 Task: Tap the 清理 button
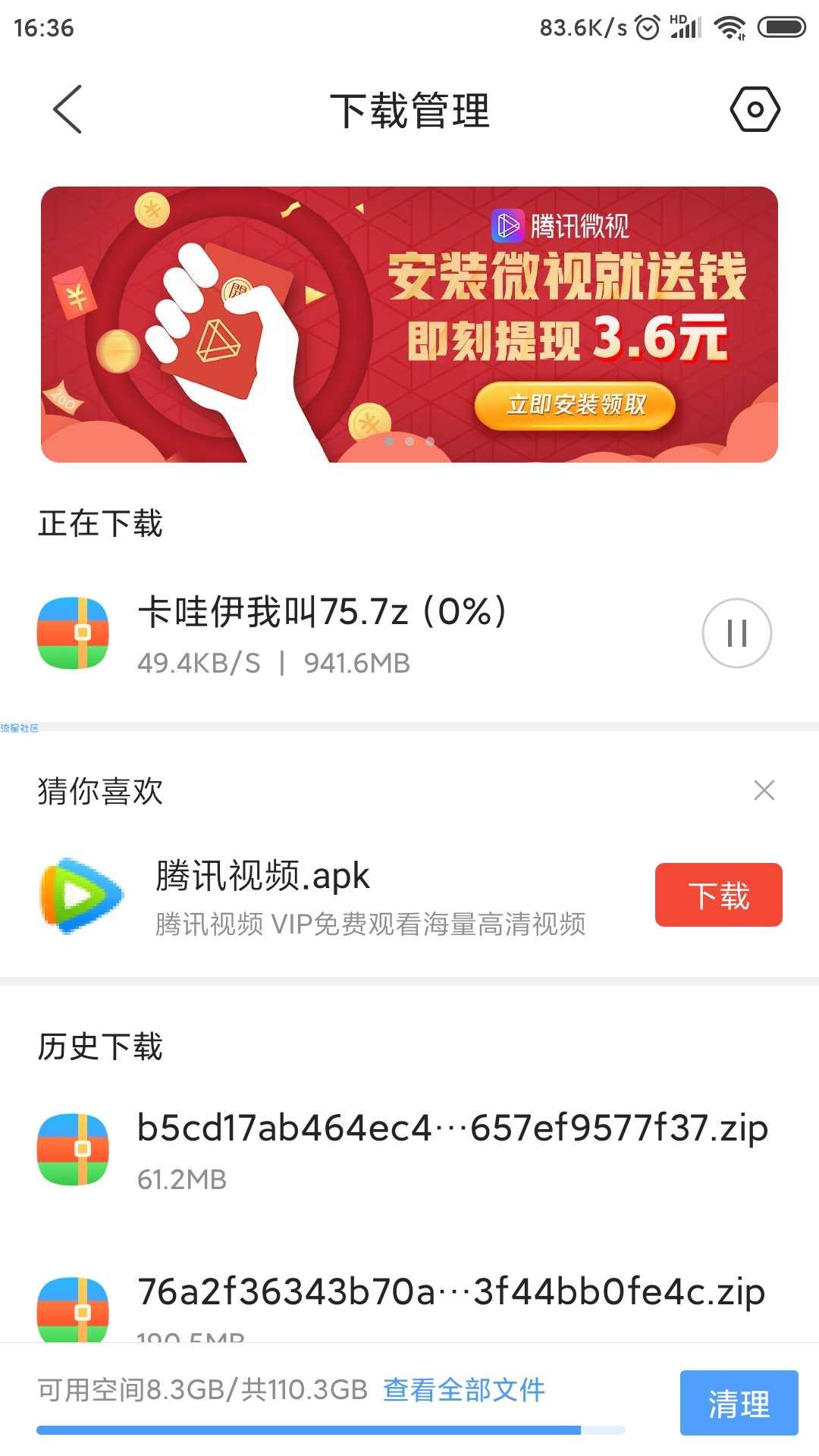(739, 1403)
